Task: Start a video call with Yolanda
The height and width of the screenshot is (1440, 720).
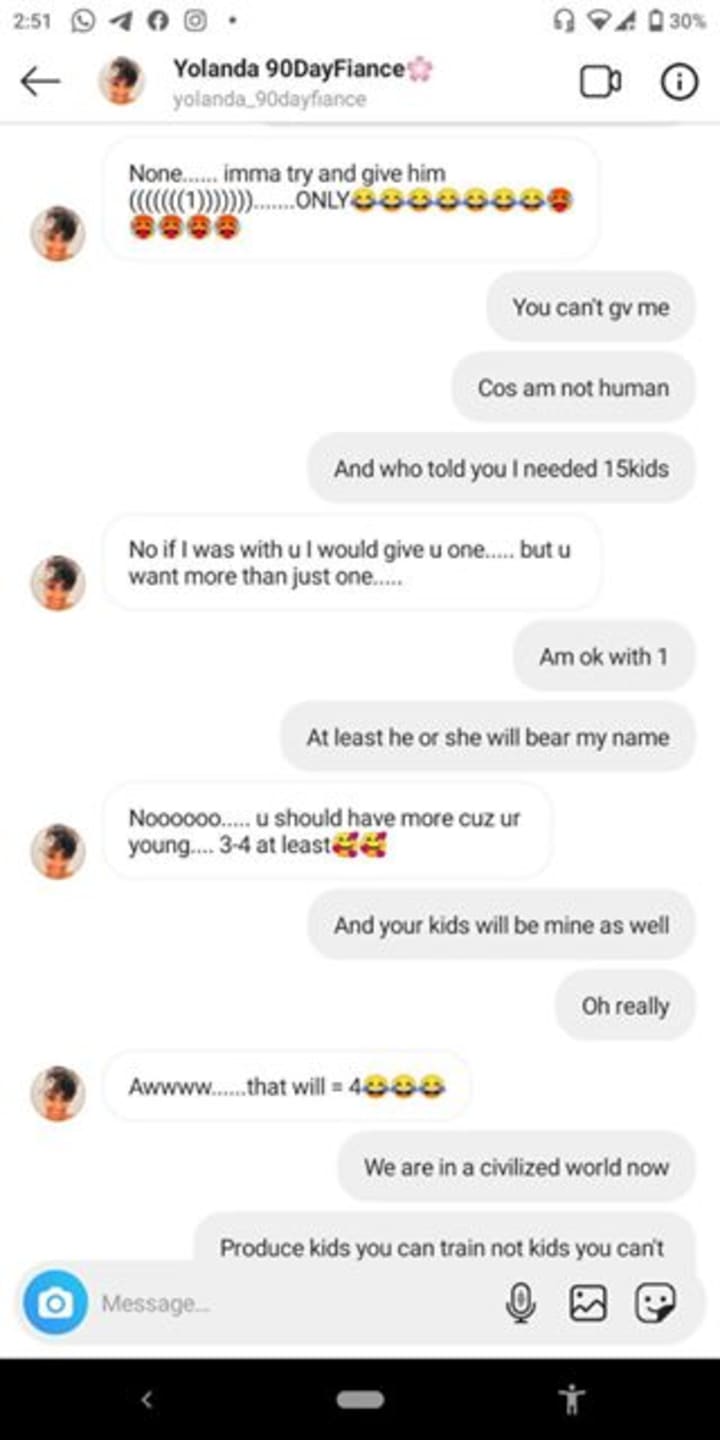Action: pos(600,82)
